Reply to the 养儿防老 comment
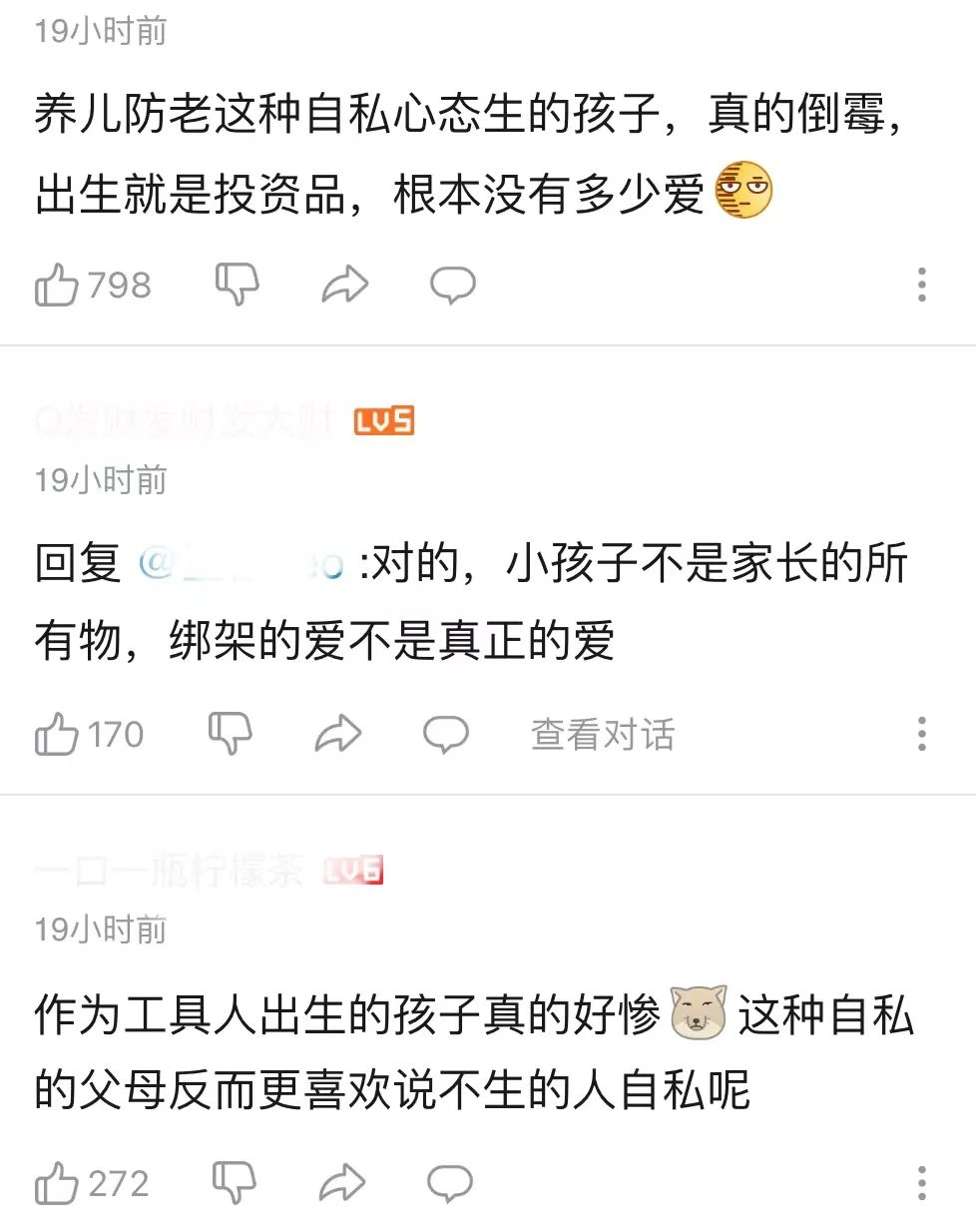Screen dimensions: 976x1232 (452, 286)
